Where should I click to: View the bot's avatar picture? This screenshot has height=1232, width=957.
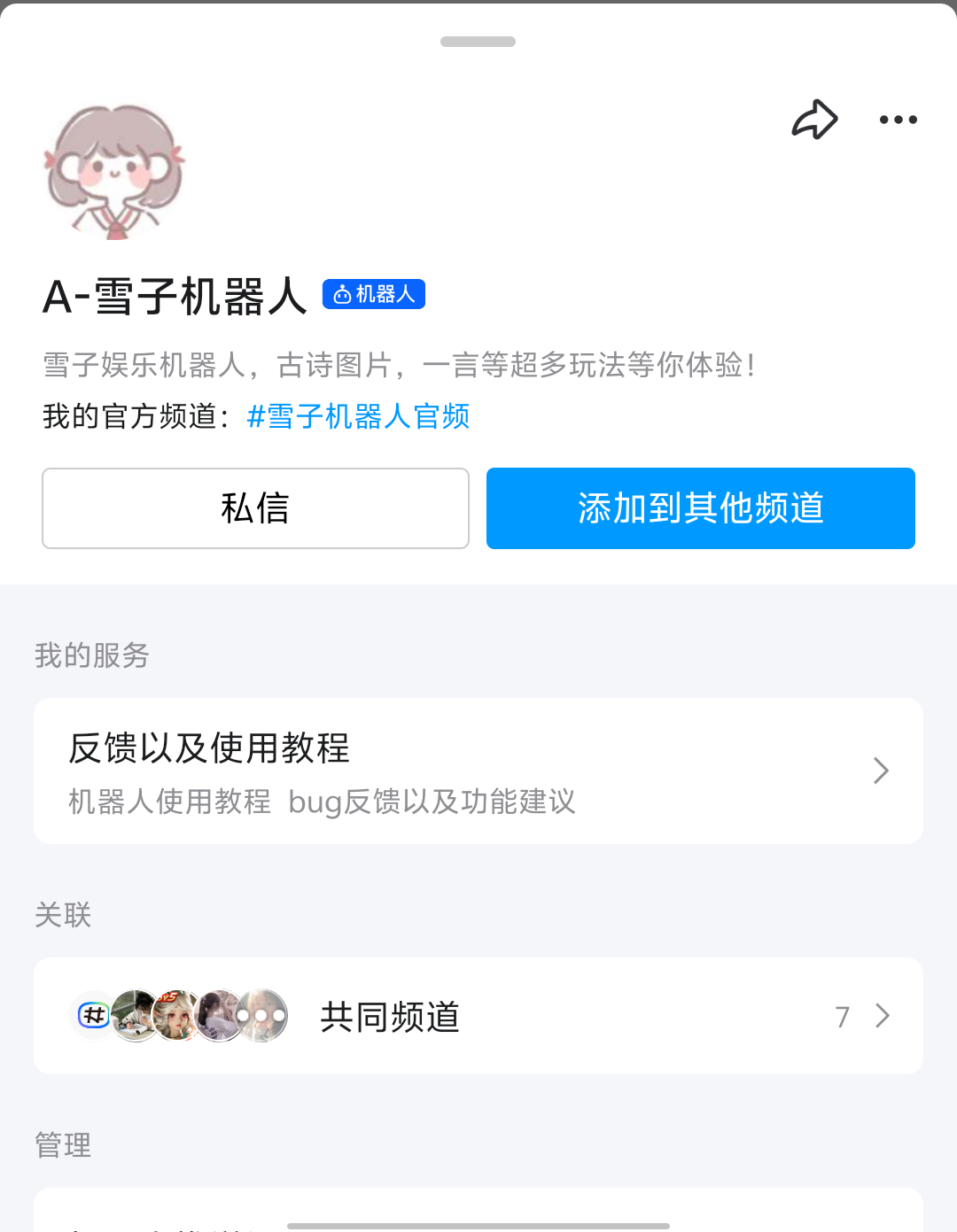click(114, 172)
